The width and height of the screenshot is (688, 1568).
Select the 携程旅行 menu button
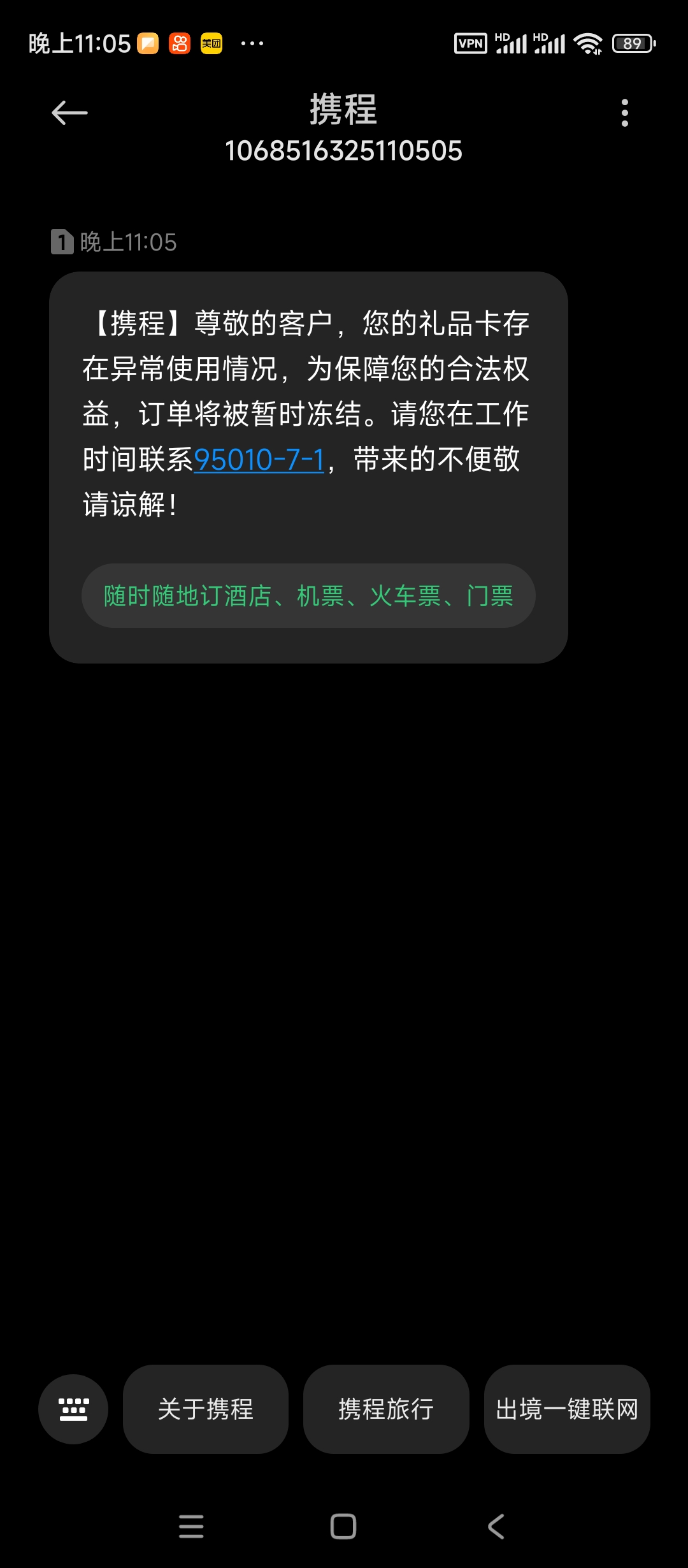[x=386, y=1409]
